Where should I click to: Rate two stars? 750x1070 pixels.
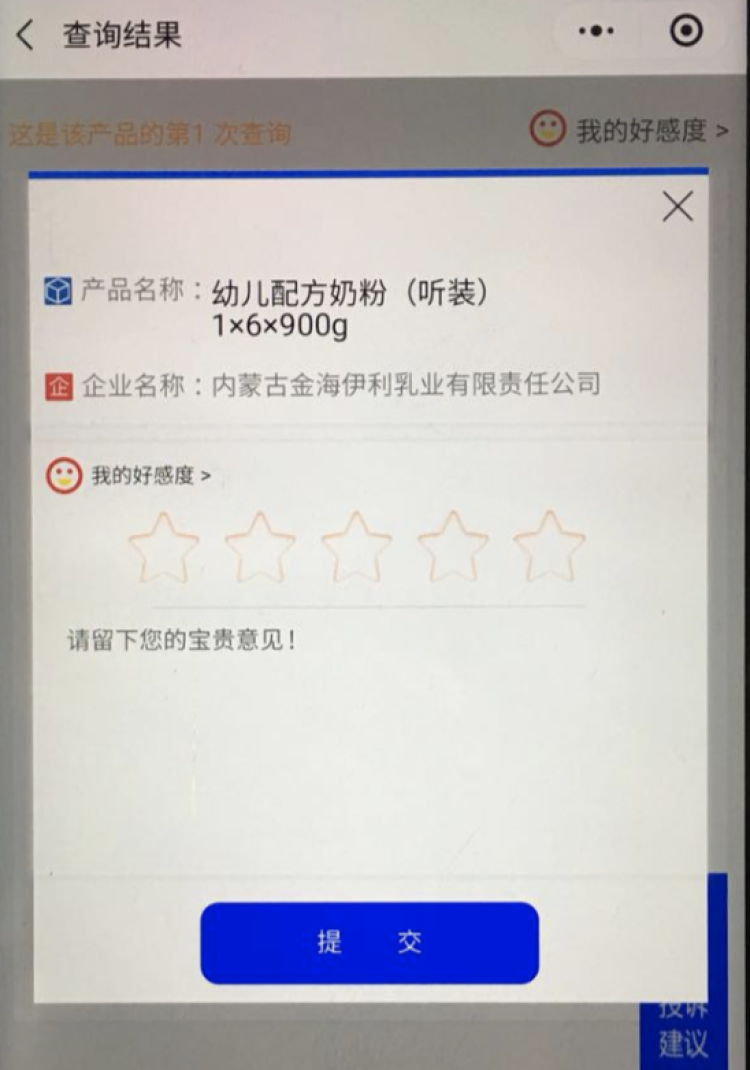coord(260,548)
